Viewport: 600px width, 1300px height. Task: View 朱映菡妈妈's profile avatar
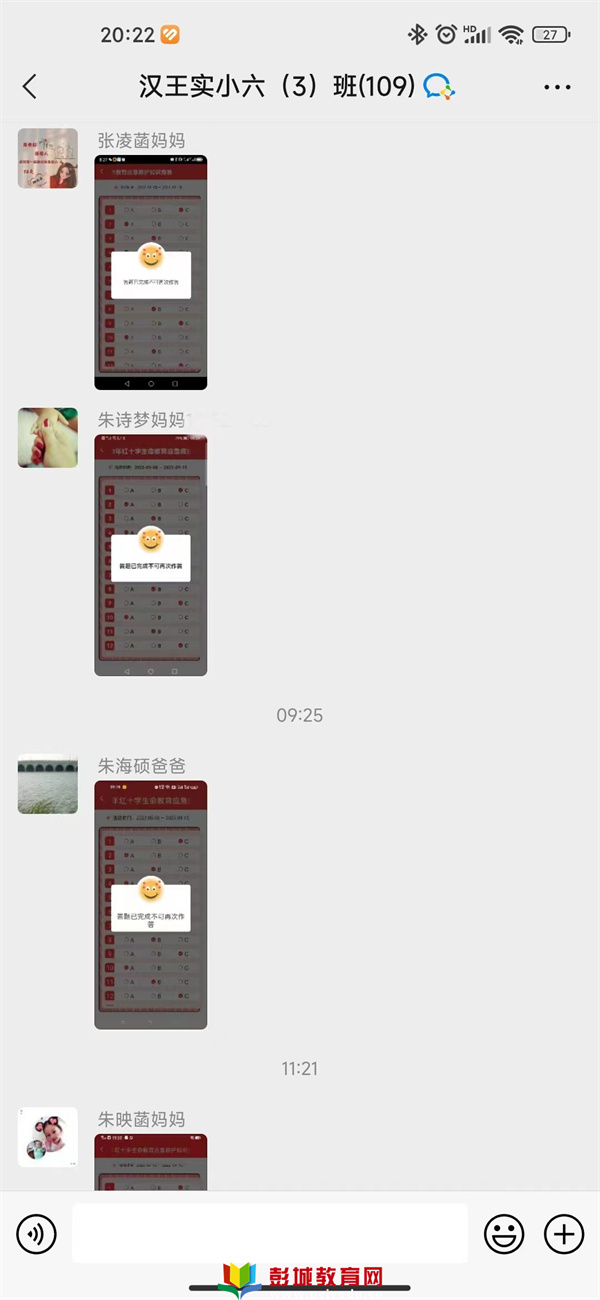[48, 1137]
